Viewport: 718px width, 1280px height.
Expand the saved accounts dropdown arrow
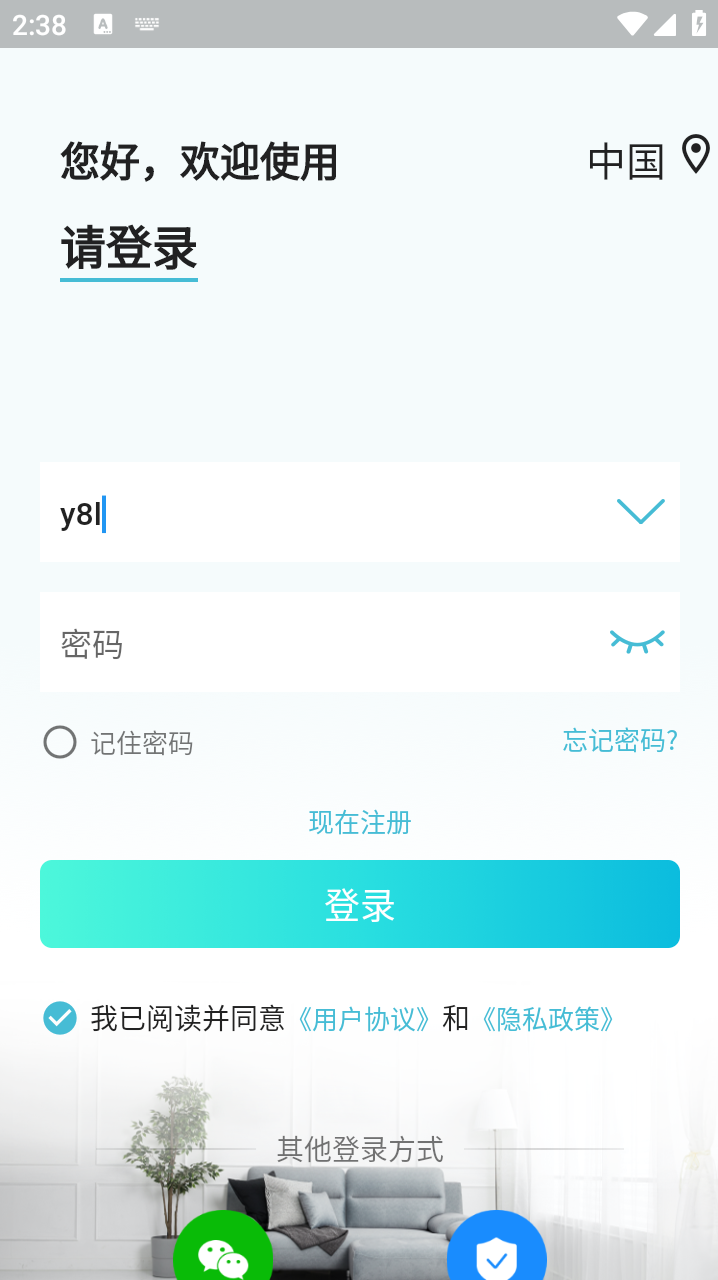(x=640, y=512)
